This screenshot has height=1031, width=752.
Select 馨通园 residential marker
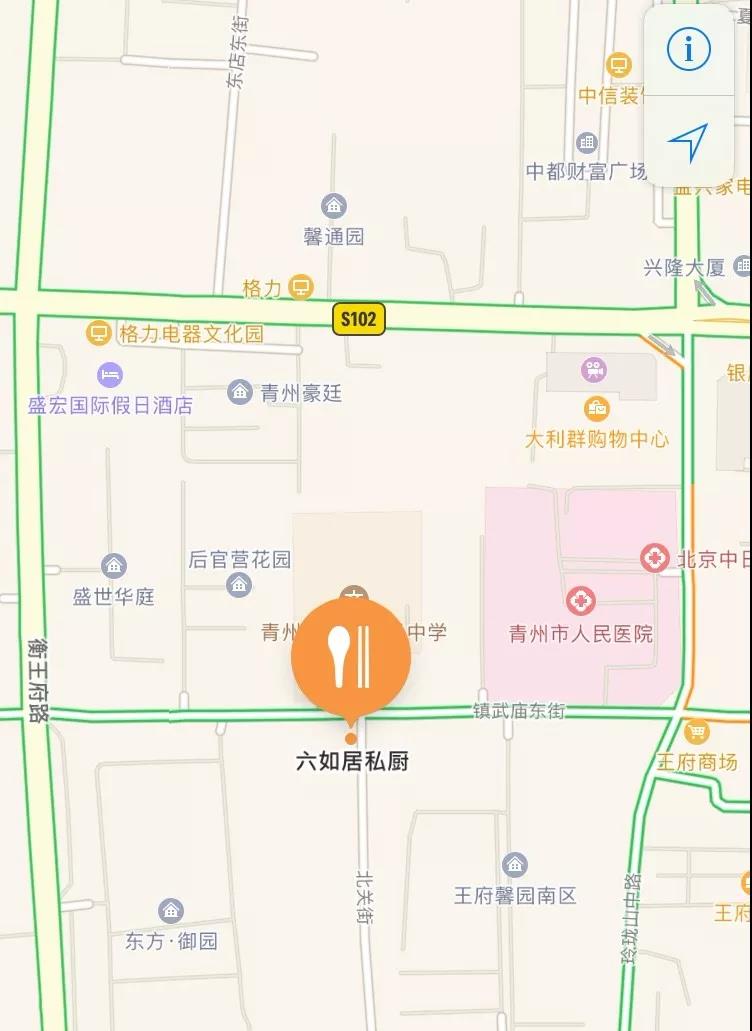click(x=334, y=207)
